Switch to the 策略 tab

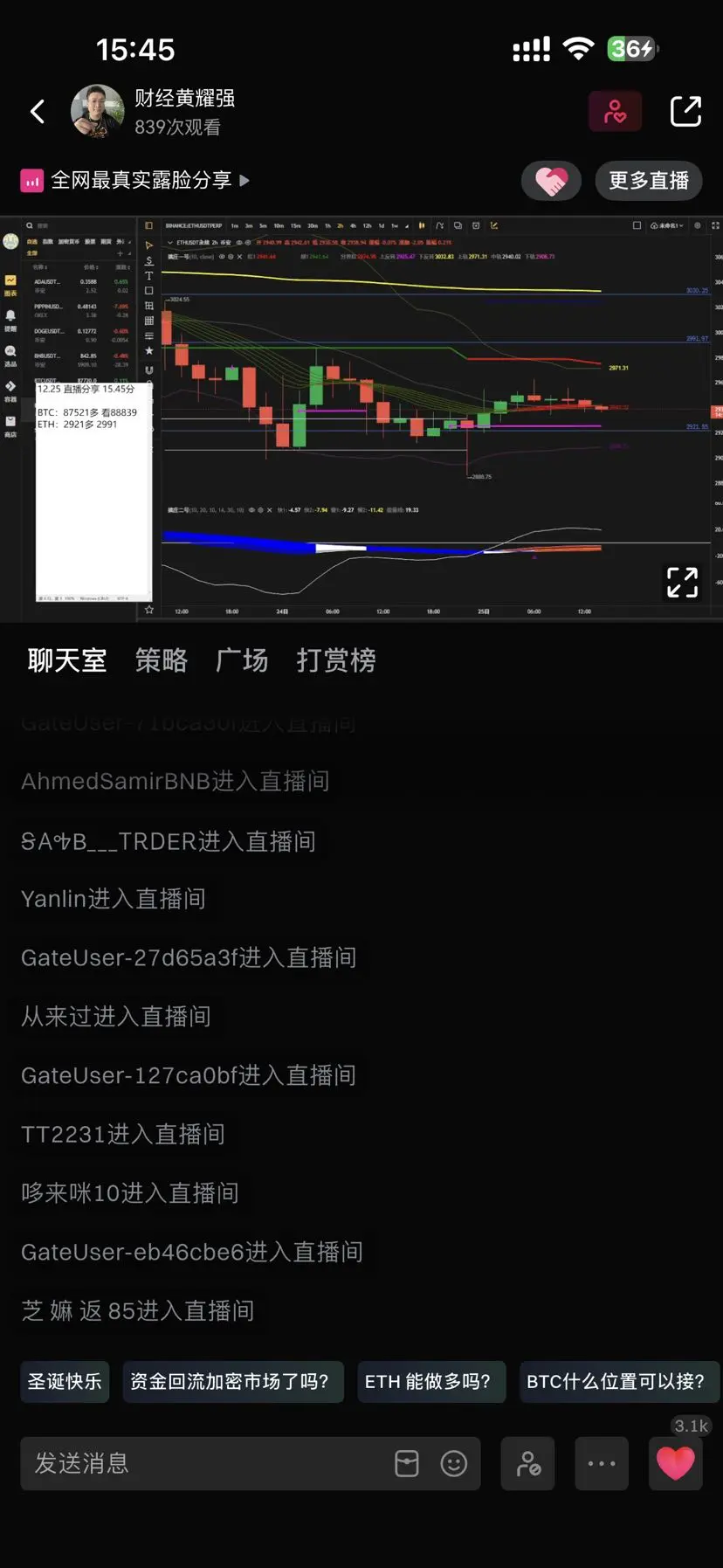coord(162,660)
